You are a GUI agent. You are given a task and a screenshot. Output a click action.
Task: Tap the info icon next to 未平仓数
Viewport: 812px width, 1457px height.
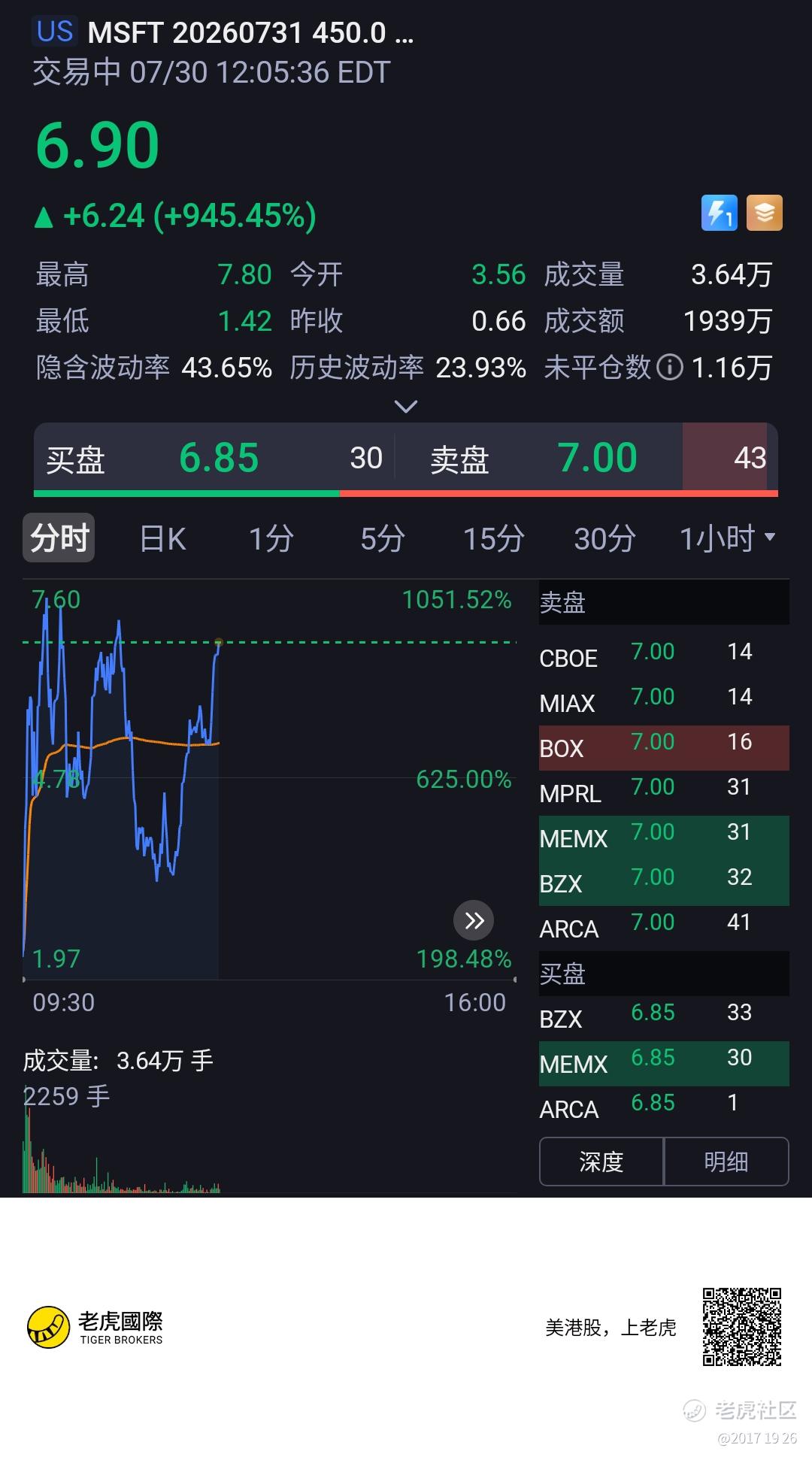[669, 368]
